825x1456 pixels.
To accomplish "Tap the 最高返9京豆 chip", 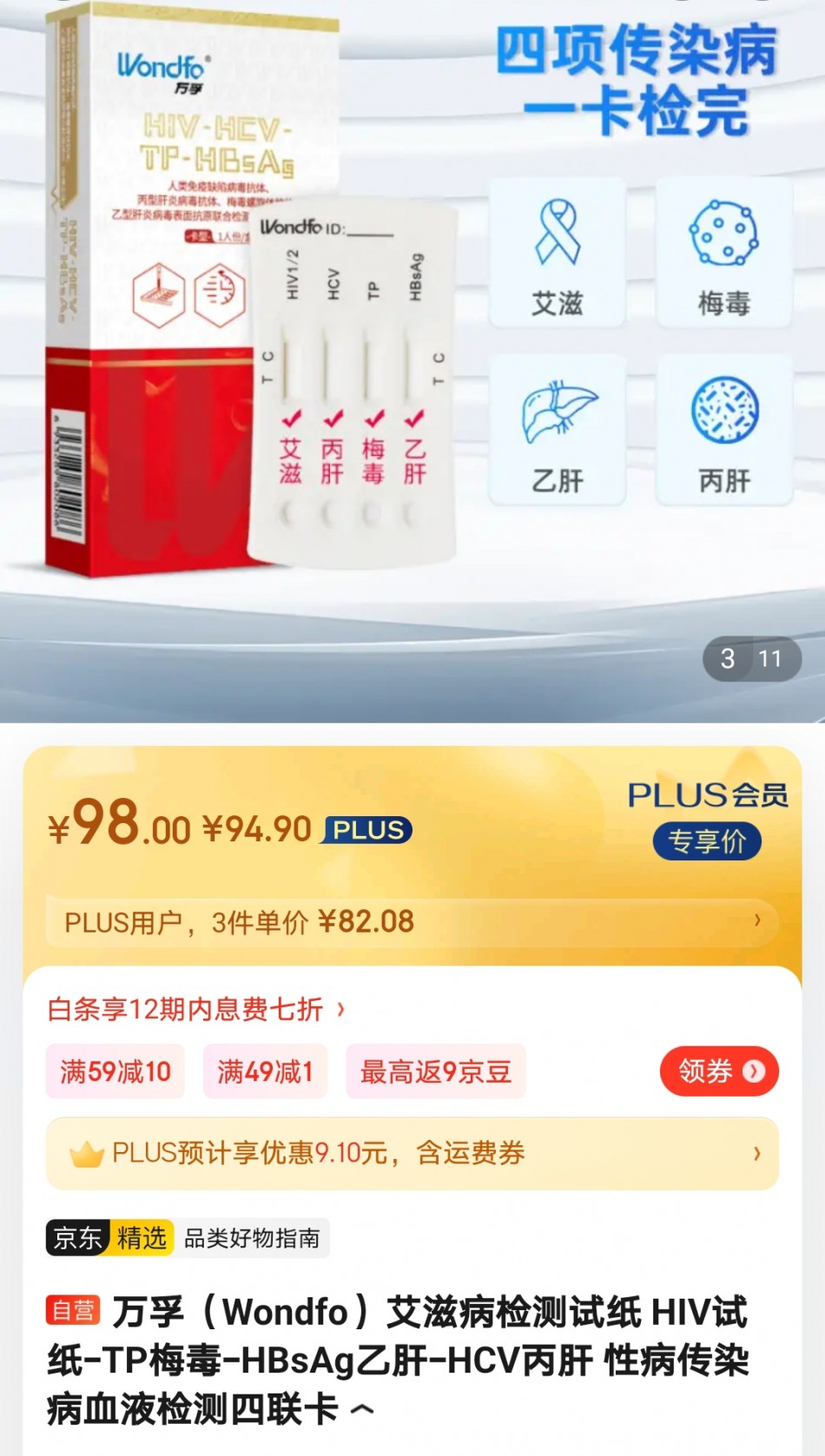I will point(436,1071).
